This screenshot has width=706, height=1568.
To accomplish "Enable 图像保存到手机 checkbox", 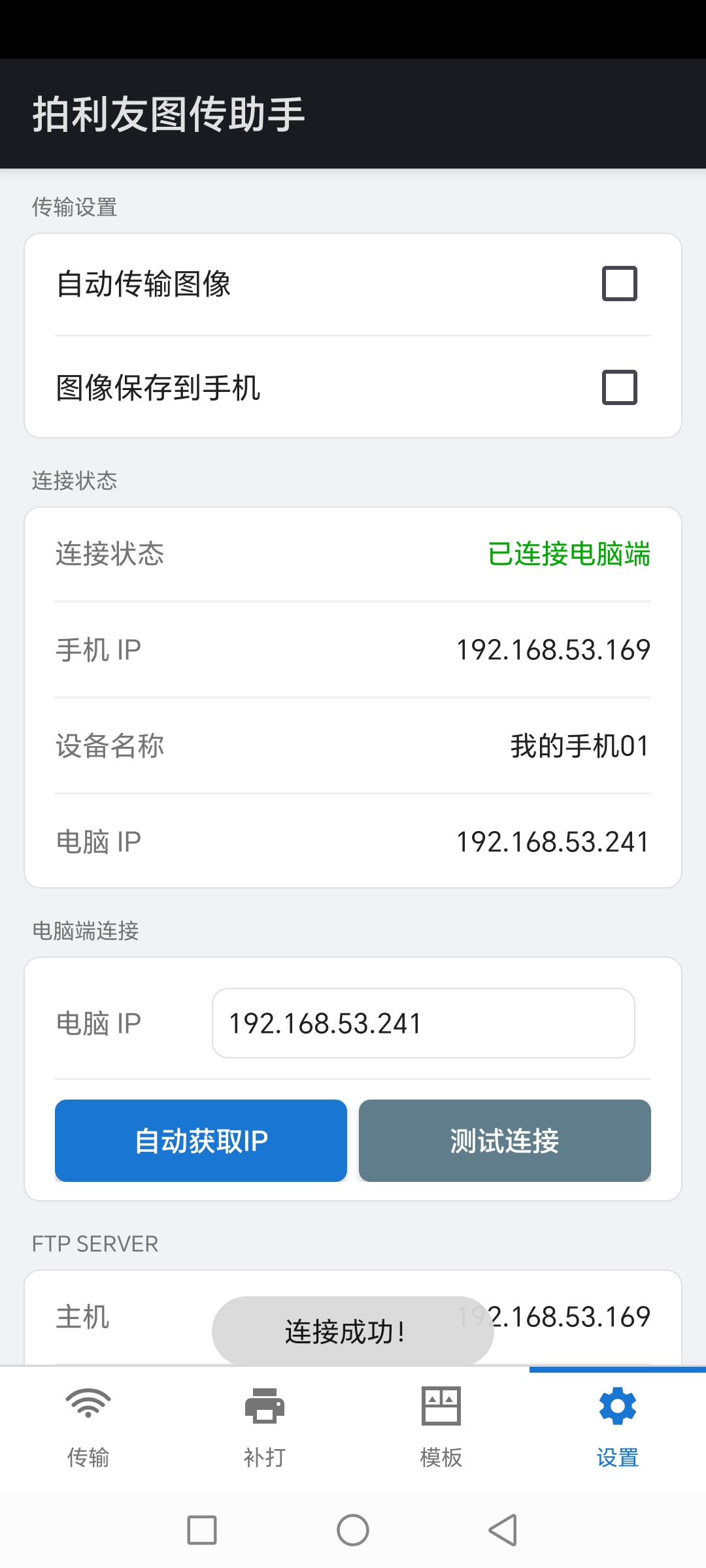I will pyautogui.click(x=620, y=389).
